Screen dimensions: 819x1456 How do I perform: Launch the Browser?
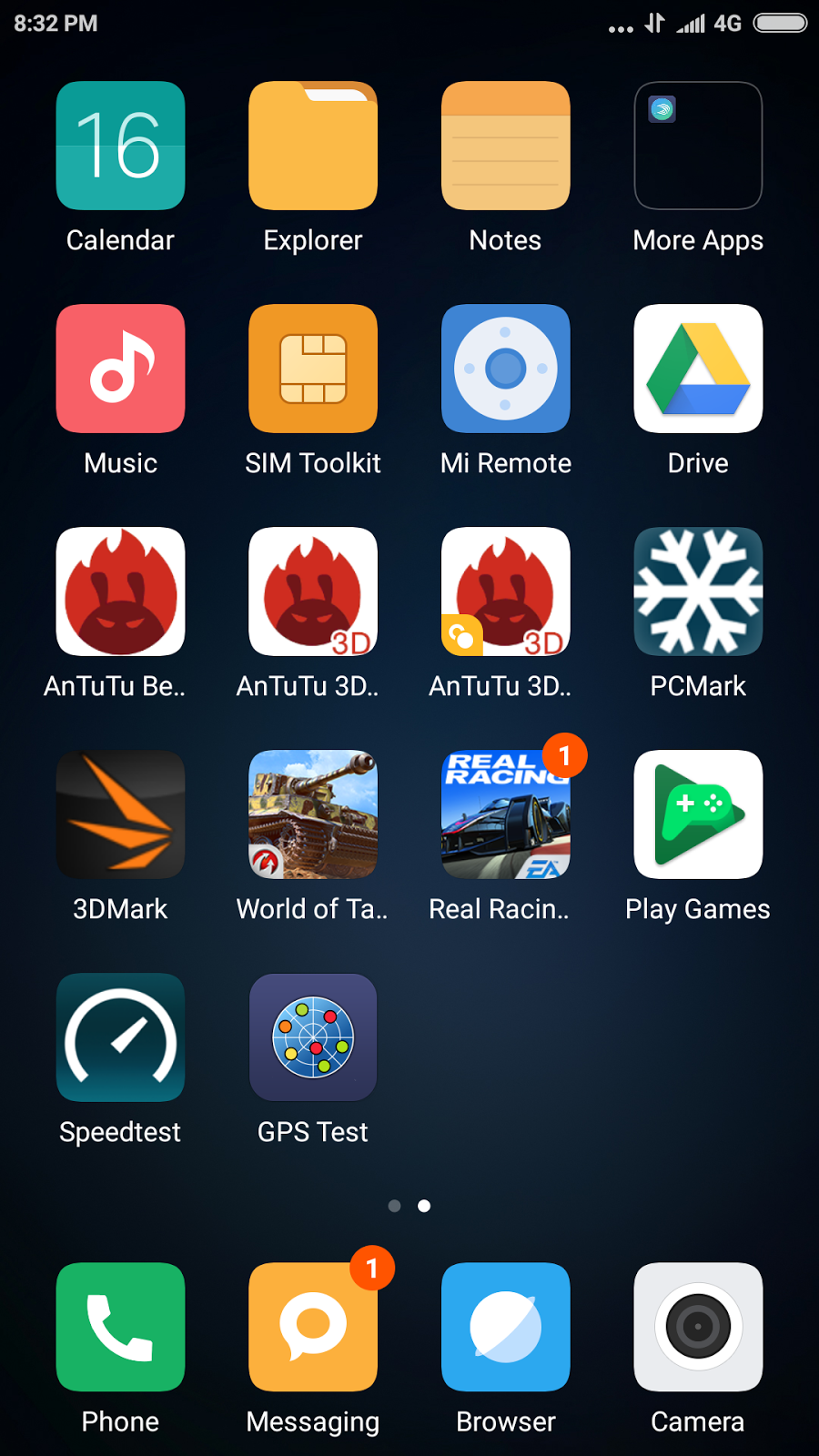[506, 1327]
